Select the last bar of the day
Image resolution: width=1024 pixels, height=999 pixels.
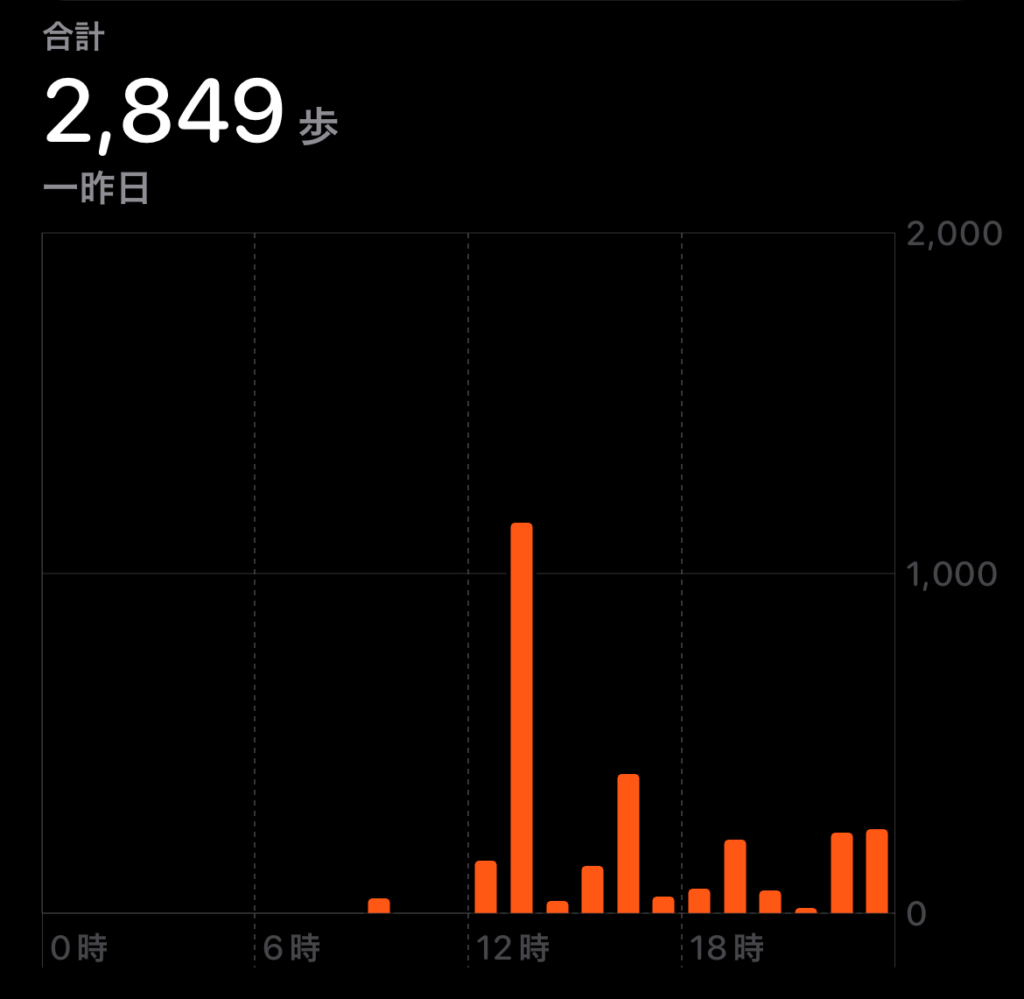tap(877, 871)
